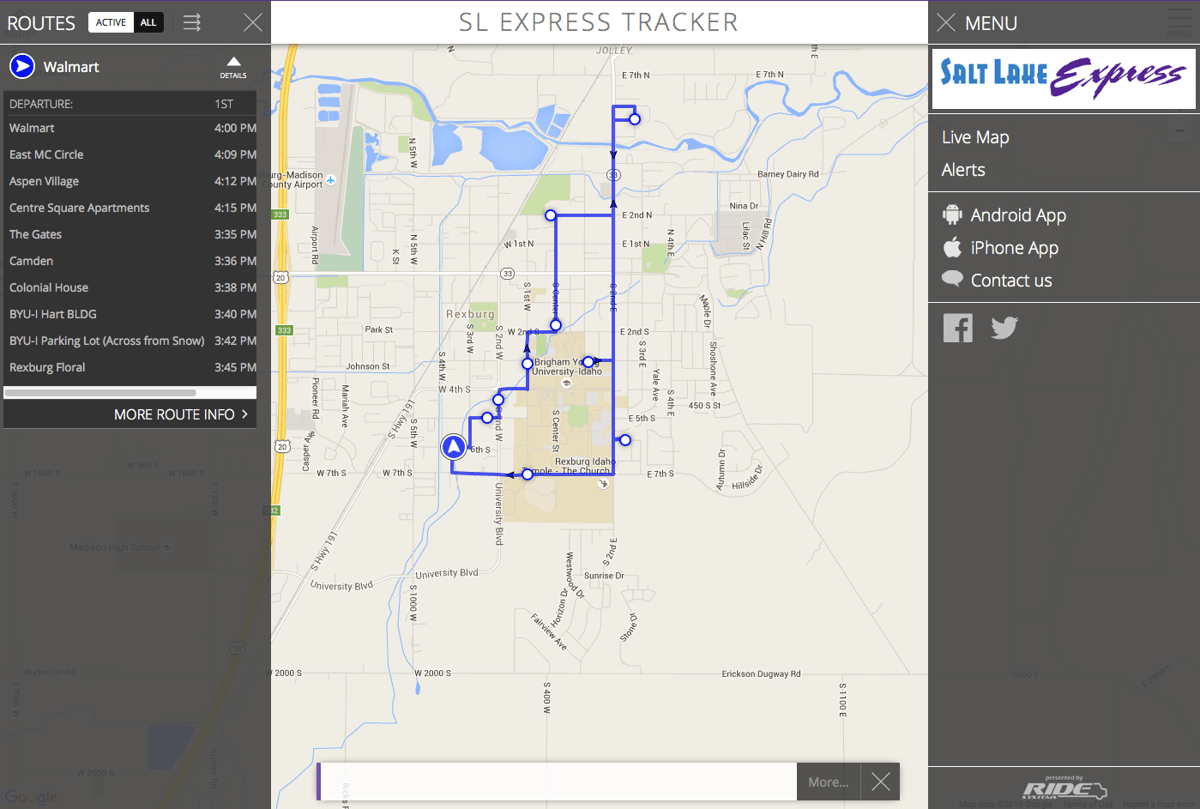Switch routes filter to All

148,23
